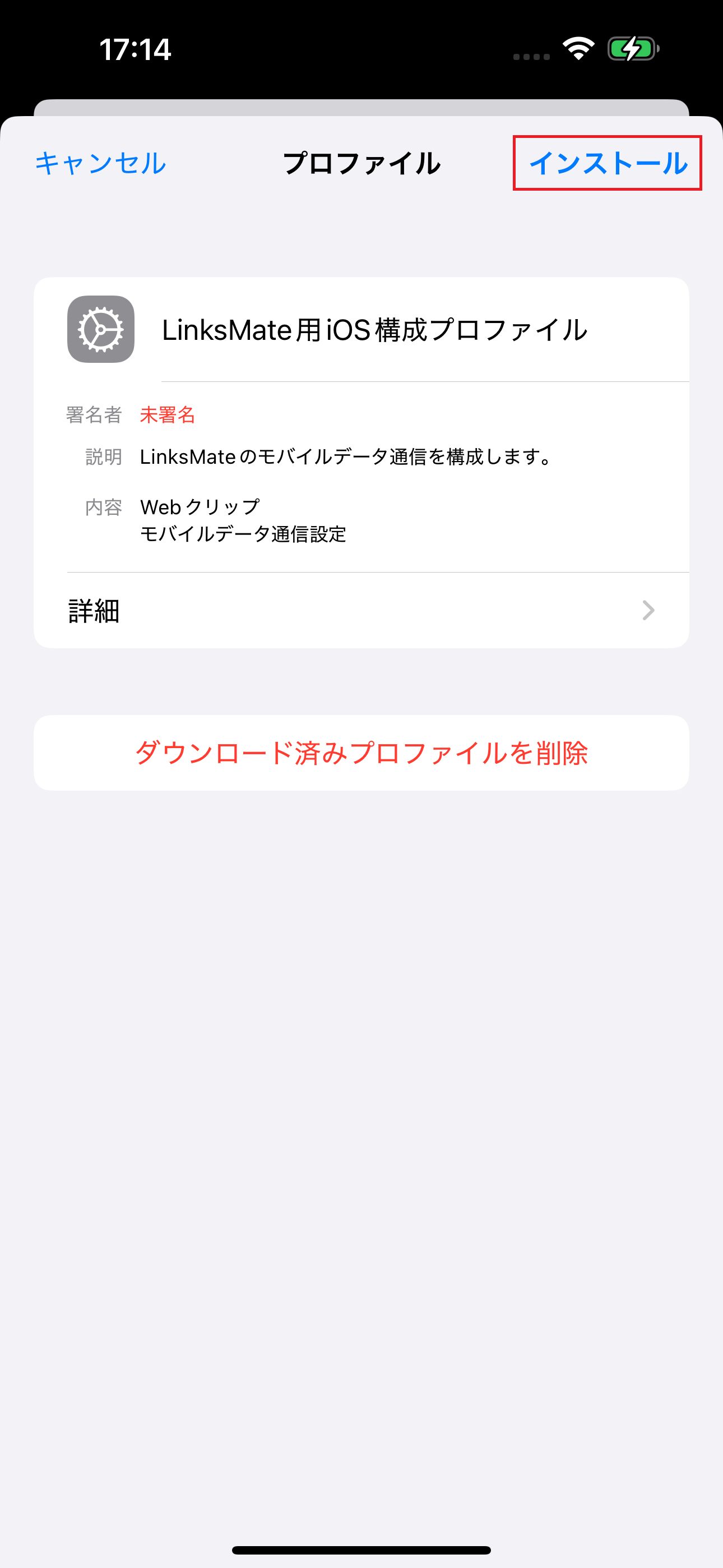The image size is (723, 1568).
Task: Tap the Webクリップ content entry
Action: pos(200,505)
